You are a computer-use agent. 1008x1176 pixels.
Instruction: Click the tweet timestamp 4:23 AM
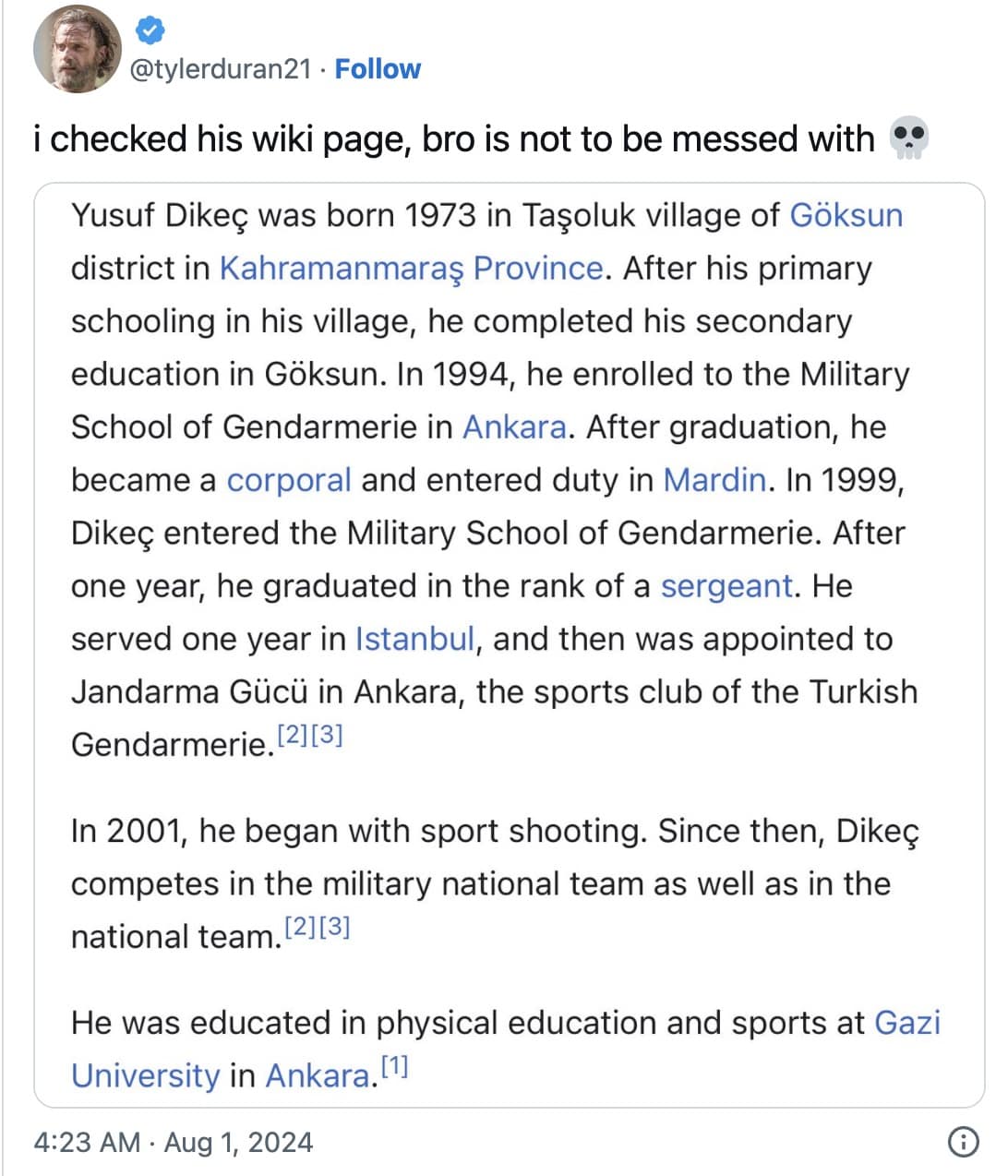pos(83,1142)
